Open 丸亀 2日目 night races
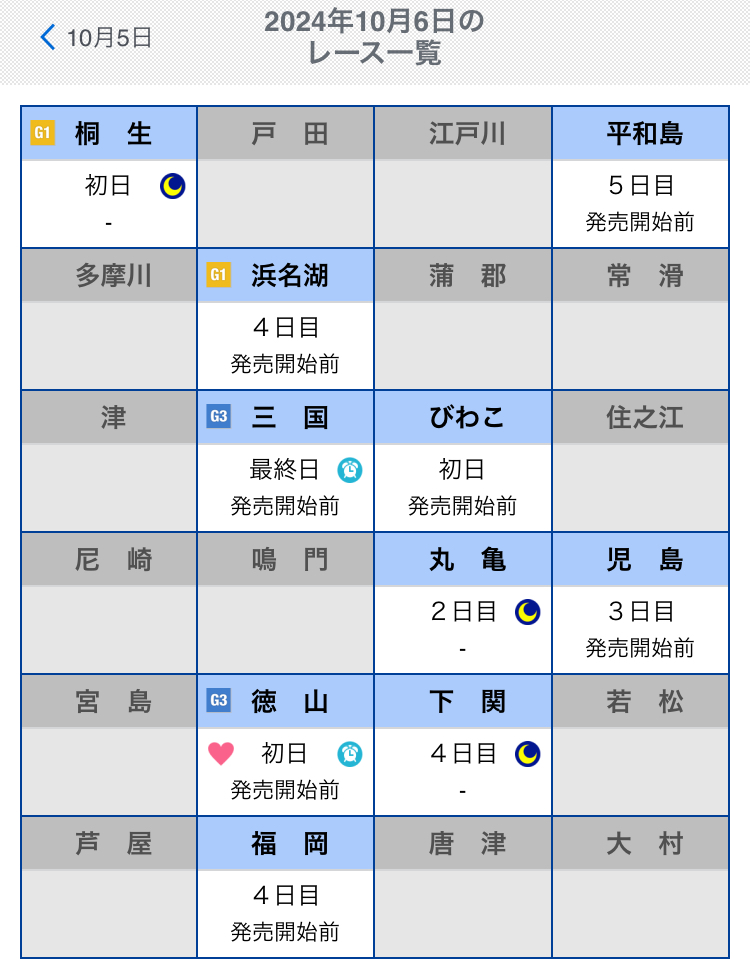Image resolution: width=750 pixels, height=969 pixels. click(x=462, y=604)
